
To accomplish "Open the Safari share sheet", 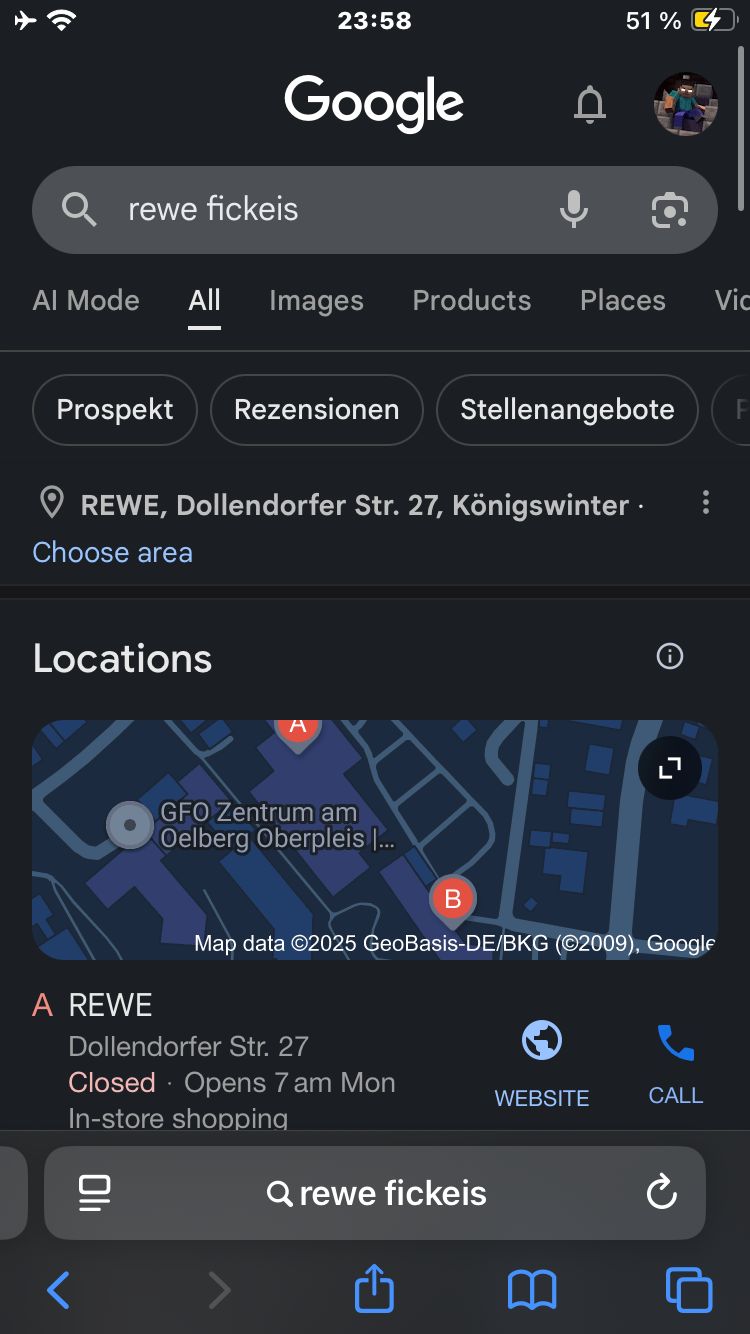I will 374,1290.
